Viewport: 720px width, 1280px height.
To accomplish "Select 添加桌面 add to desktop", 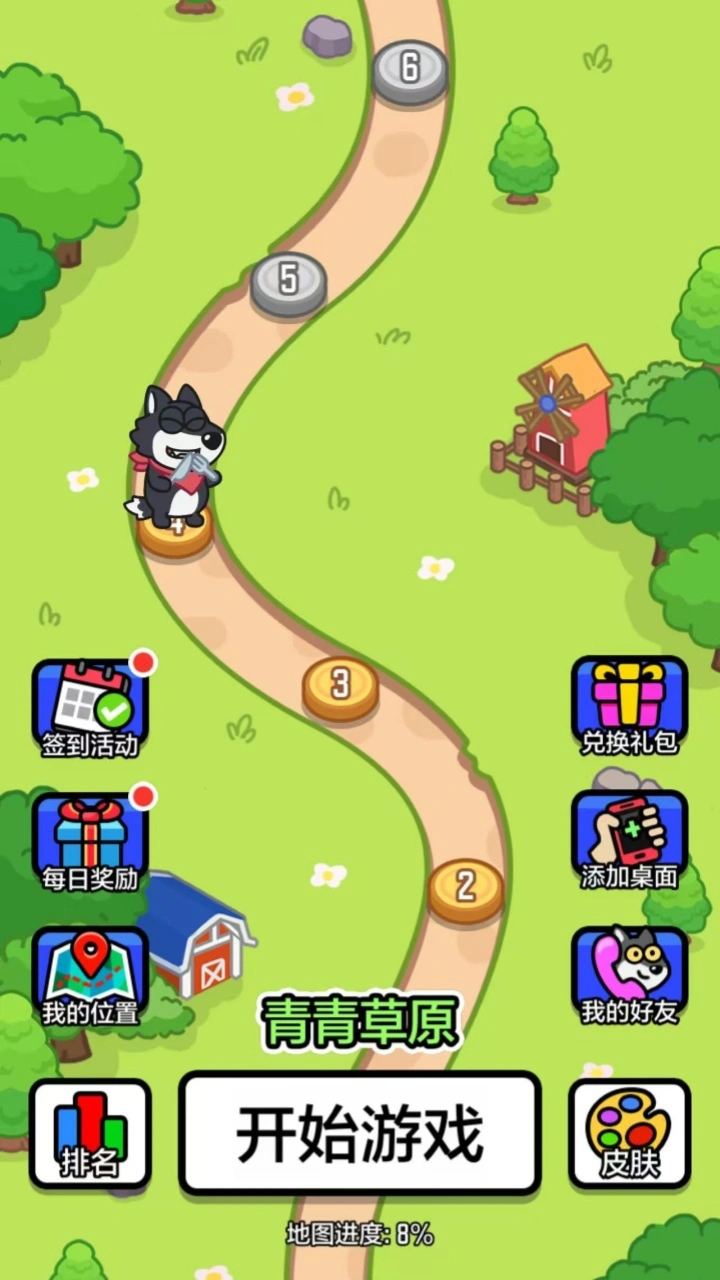I will (x=630, y=841).
